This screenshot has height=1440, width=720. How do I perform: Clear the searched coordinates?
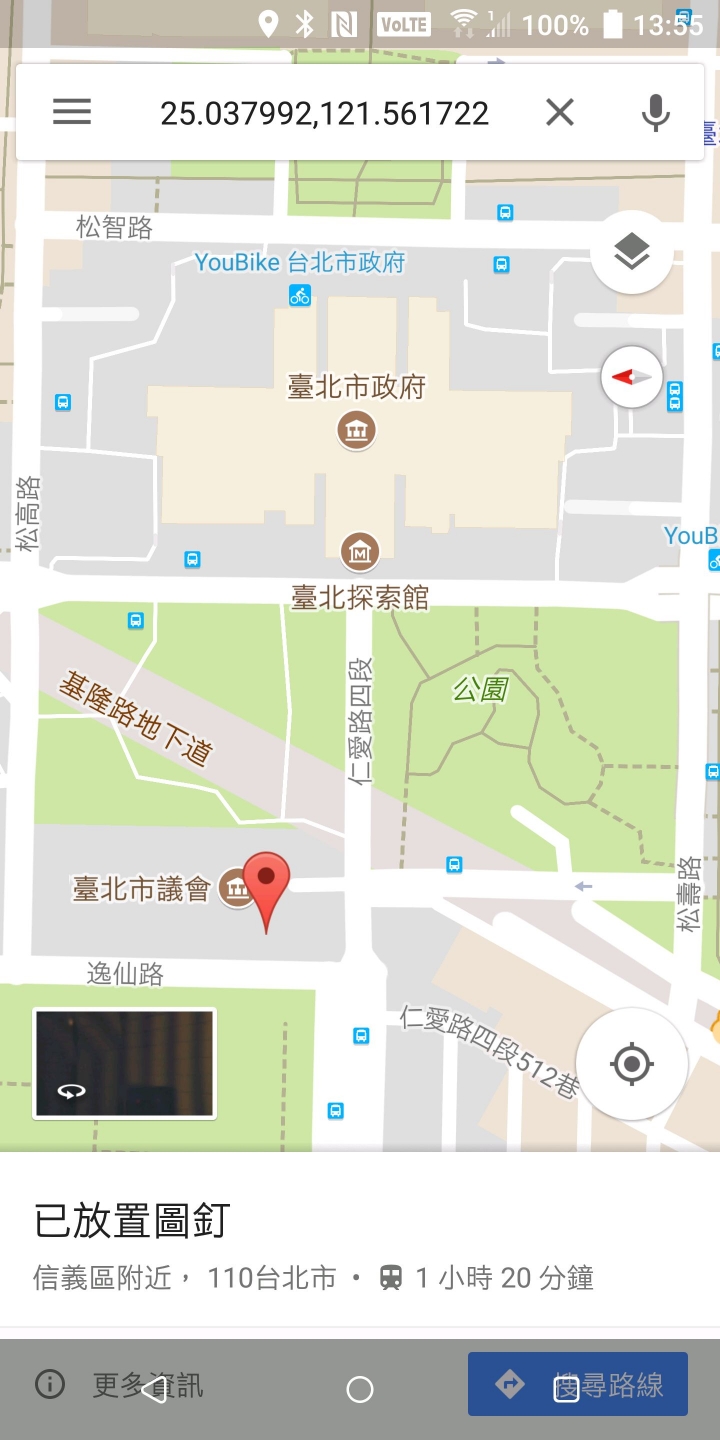coord(560,113)
